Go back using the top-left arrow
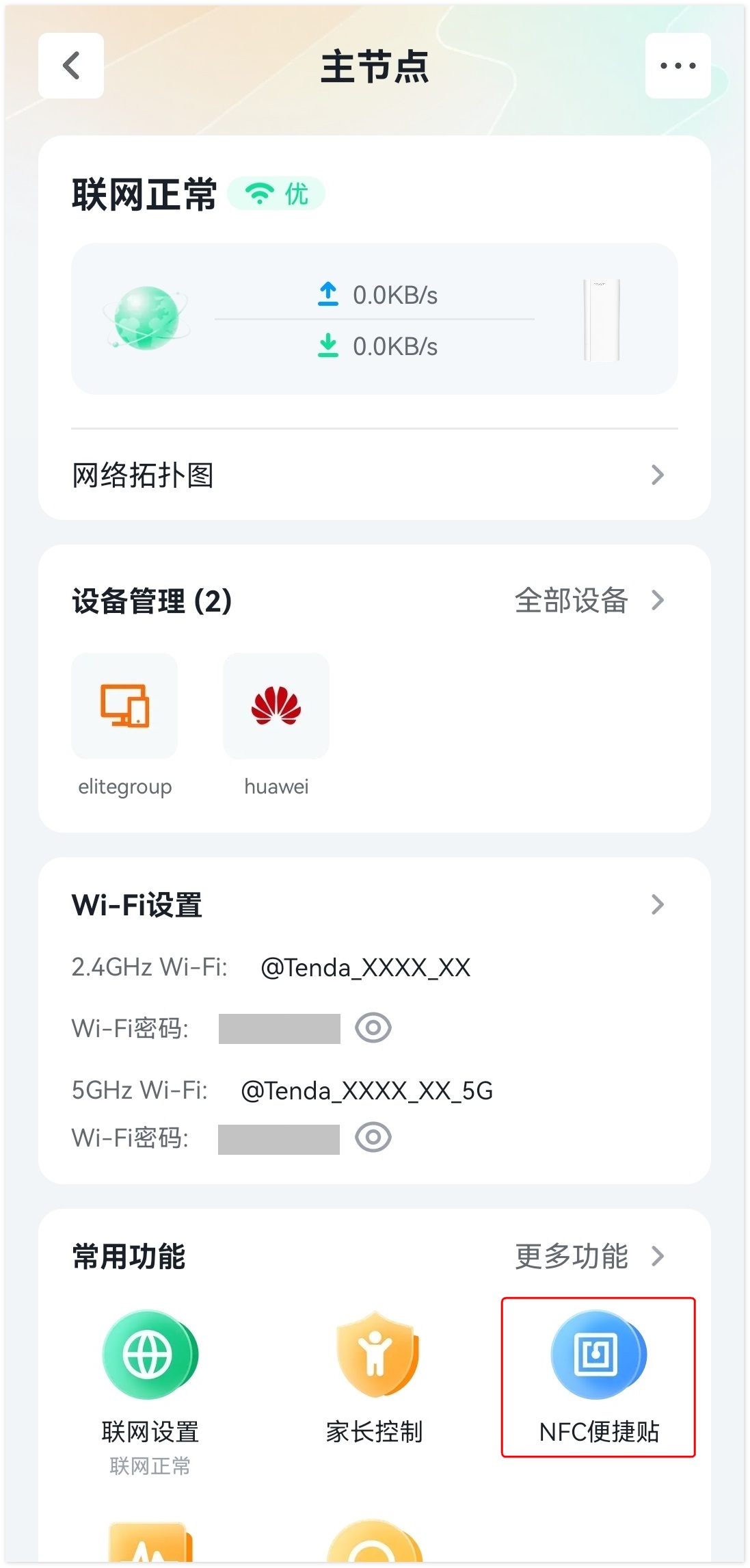This screenshot has width=750, height=1568. [x=71, y=66]
